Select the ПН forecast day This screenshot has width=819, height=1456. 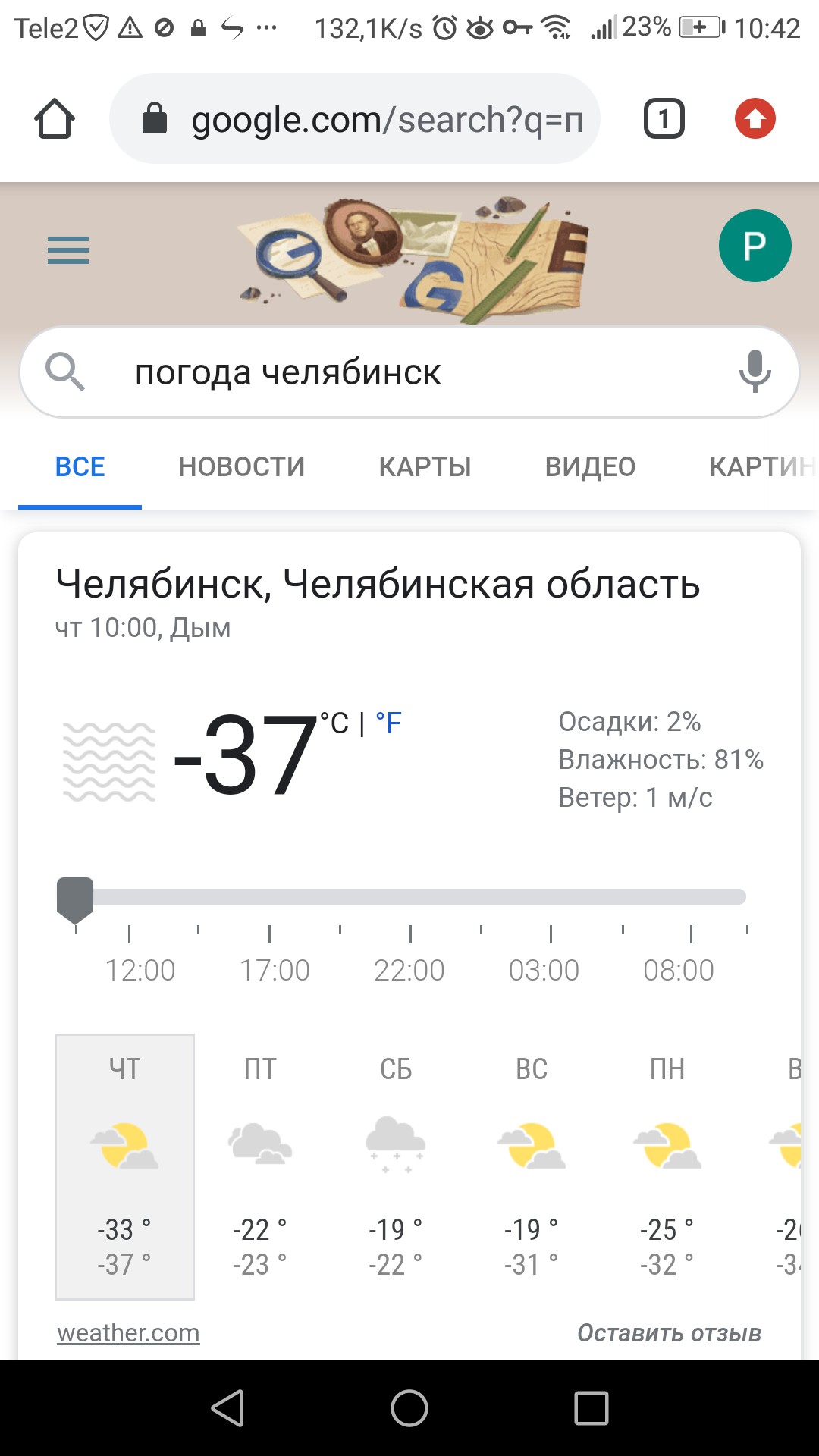click(x=667, y=1166)
